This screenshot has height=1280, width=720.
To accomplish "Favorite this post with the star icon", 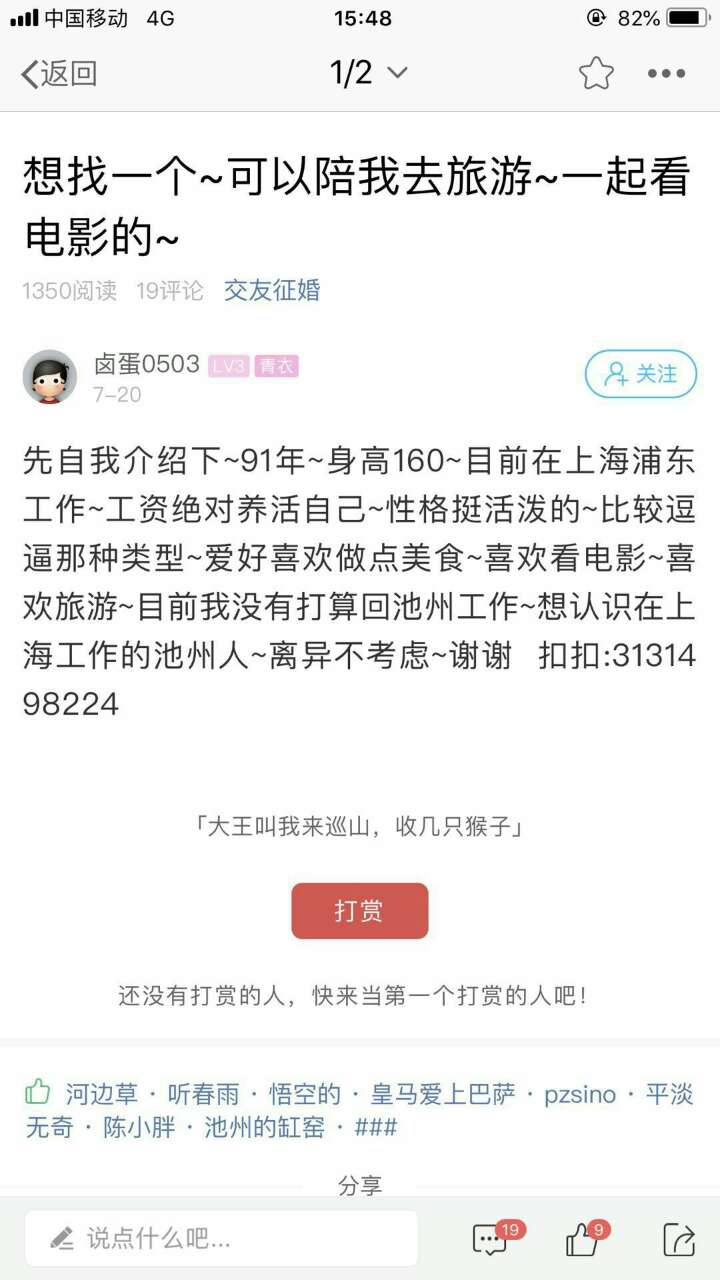I will [596, 73].
